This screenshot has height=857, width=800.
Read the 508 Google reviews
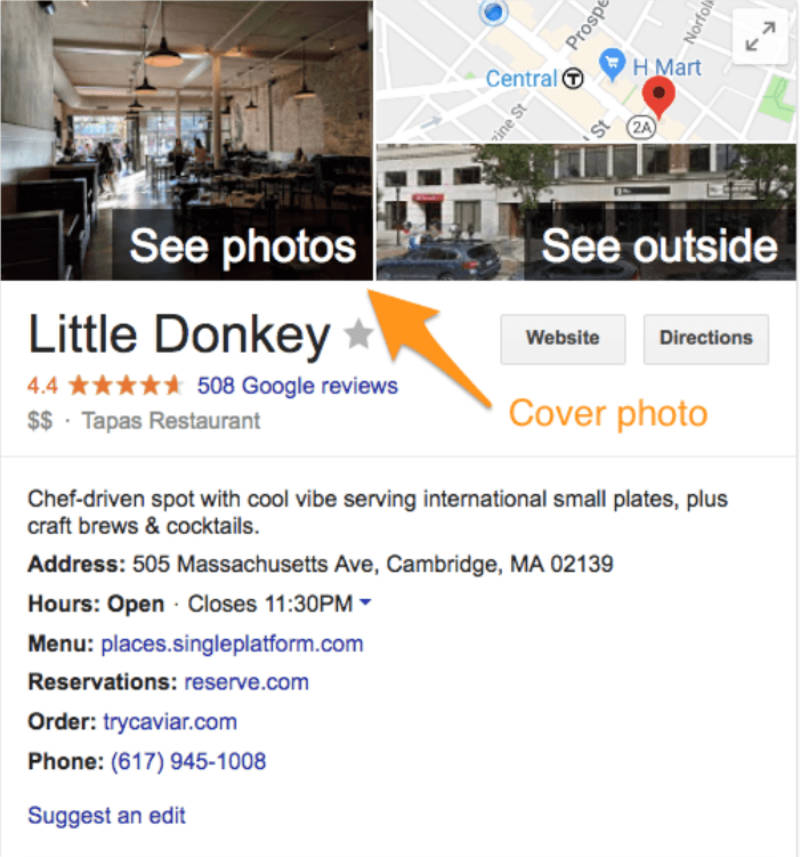(297, 385)
